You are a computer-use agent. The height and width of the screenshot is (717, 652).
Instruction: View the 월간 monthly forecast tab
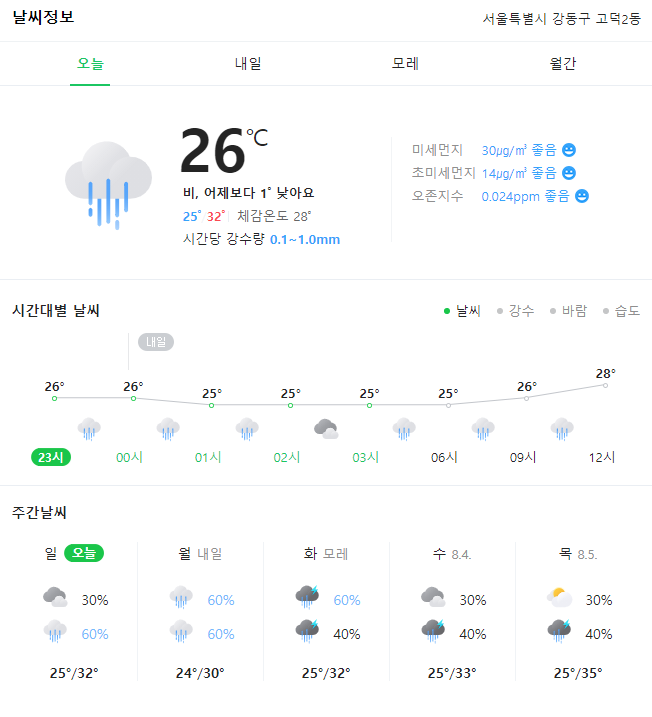tap(563, 64)
